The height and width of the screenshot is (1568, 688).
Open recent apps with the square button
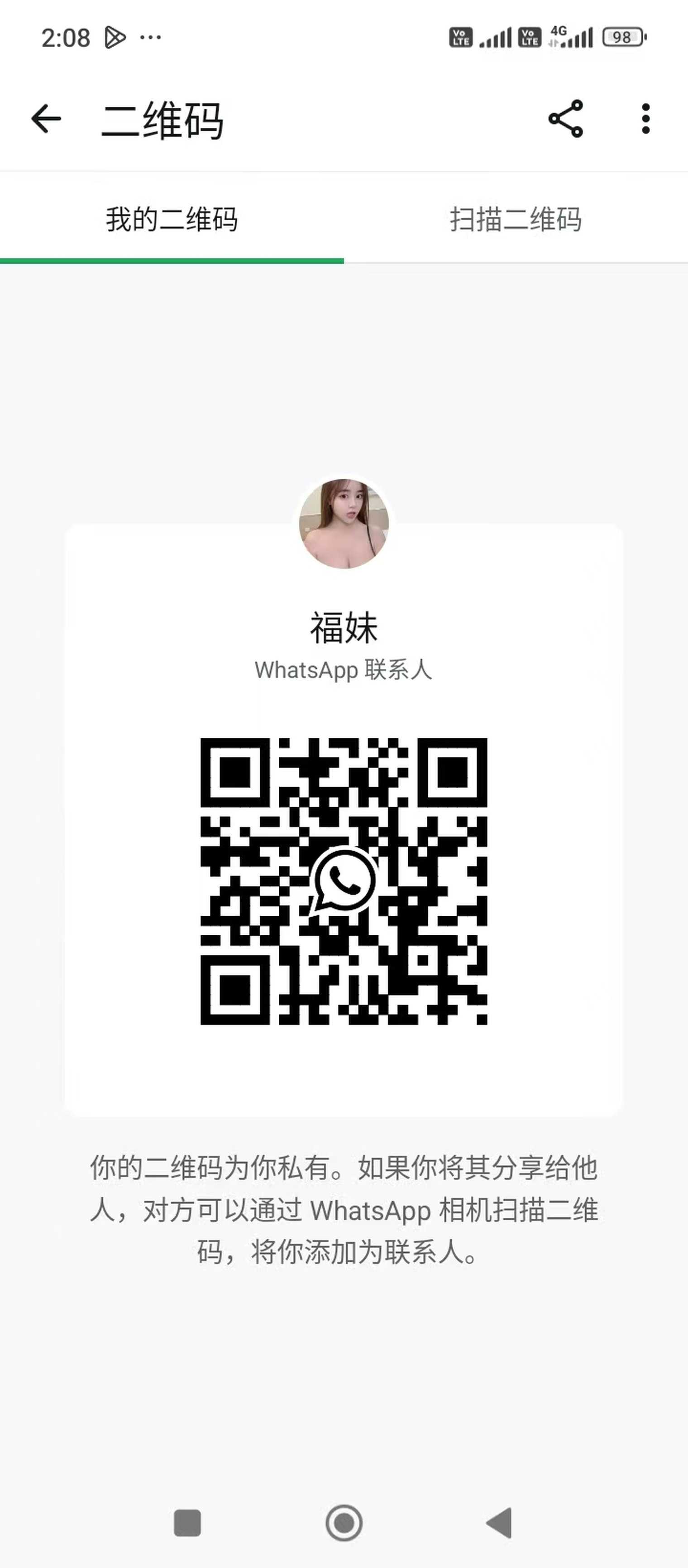click(187, 1524)
